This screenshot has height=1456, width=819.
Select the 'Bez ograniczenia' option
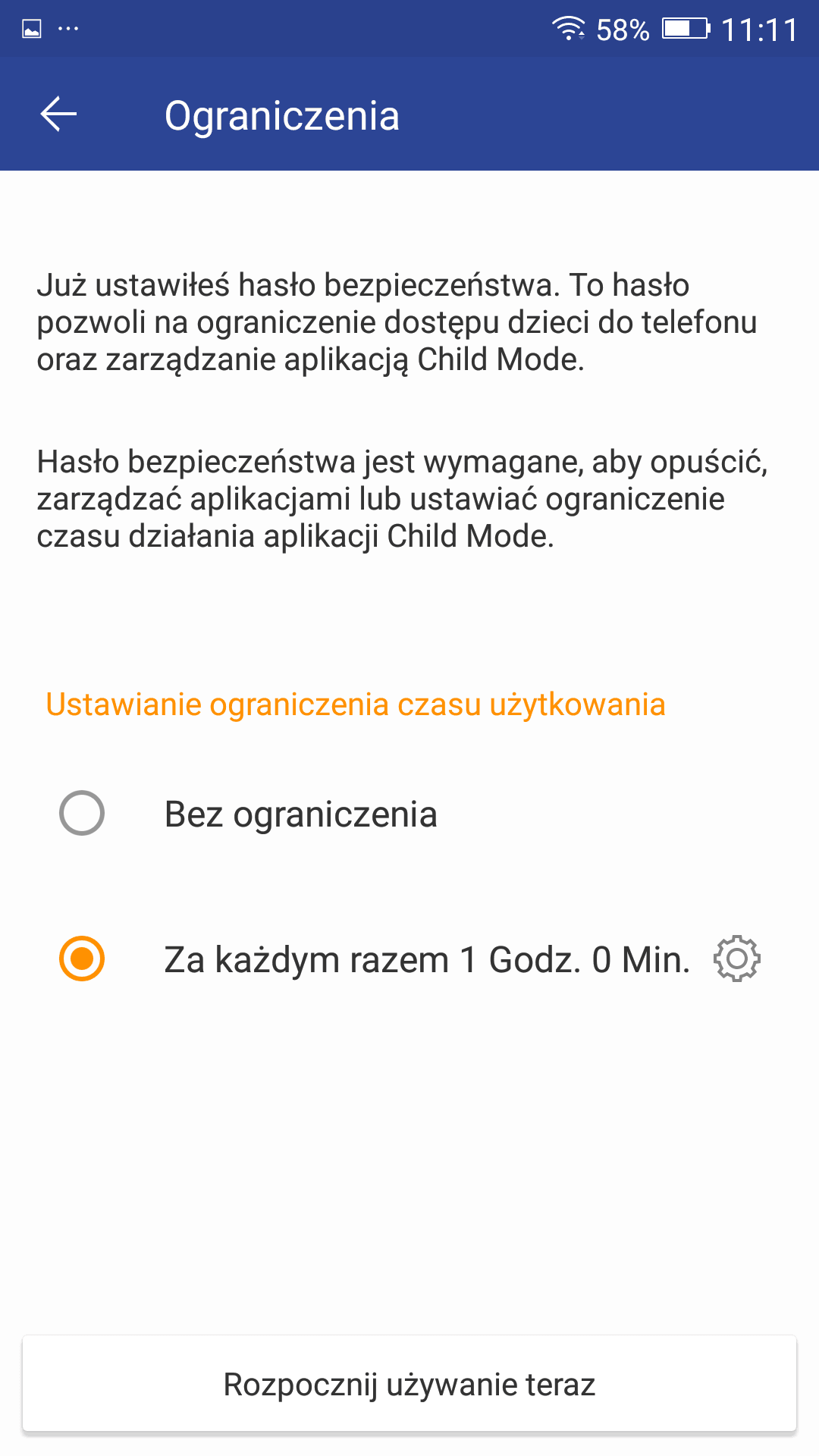82,813
